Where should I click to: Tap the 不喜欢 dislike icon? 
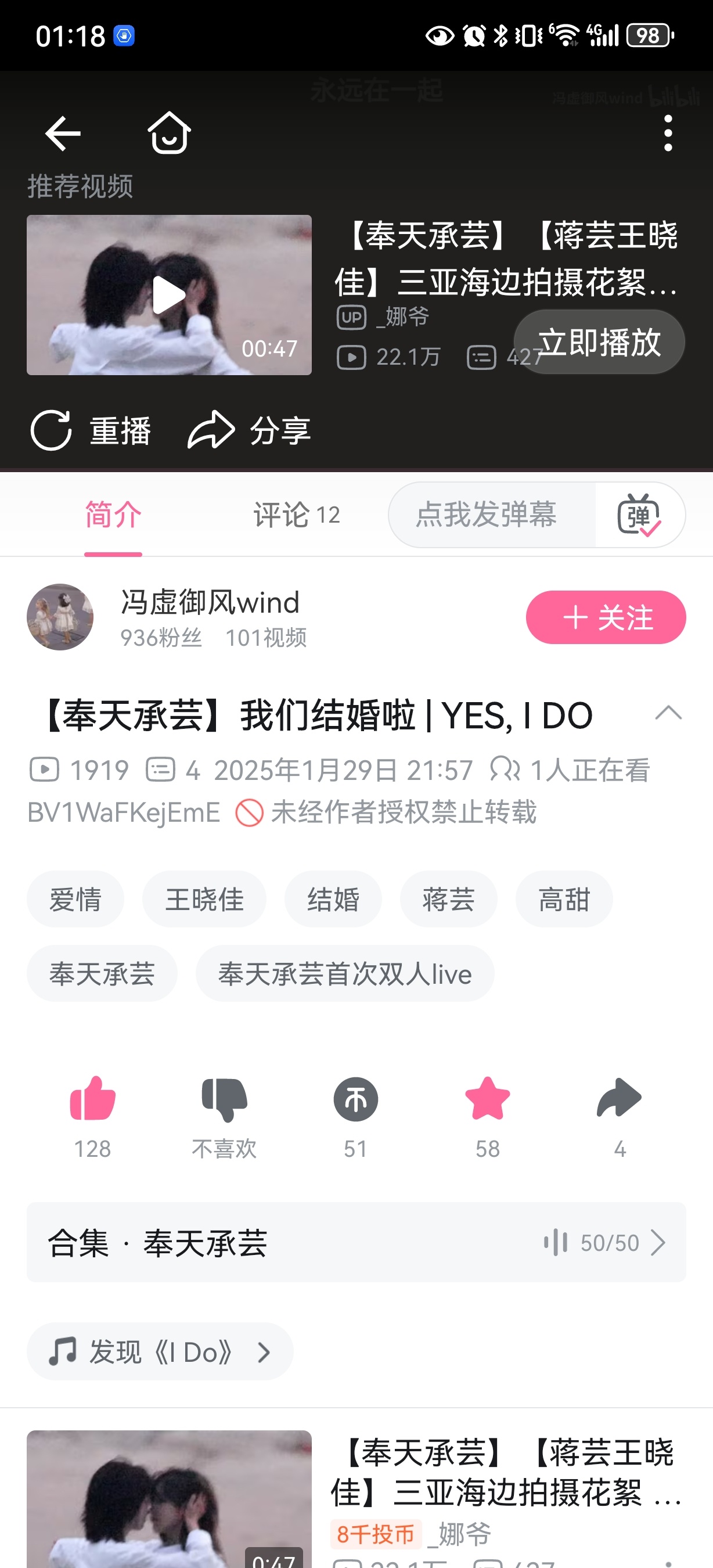224,1099
